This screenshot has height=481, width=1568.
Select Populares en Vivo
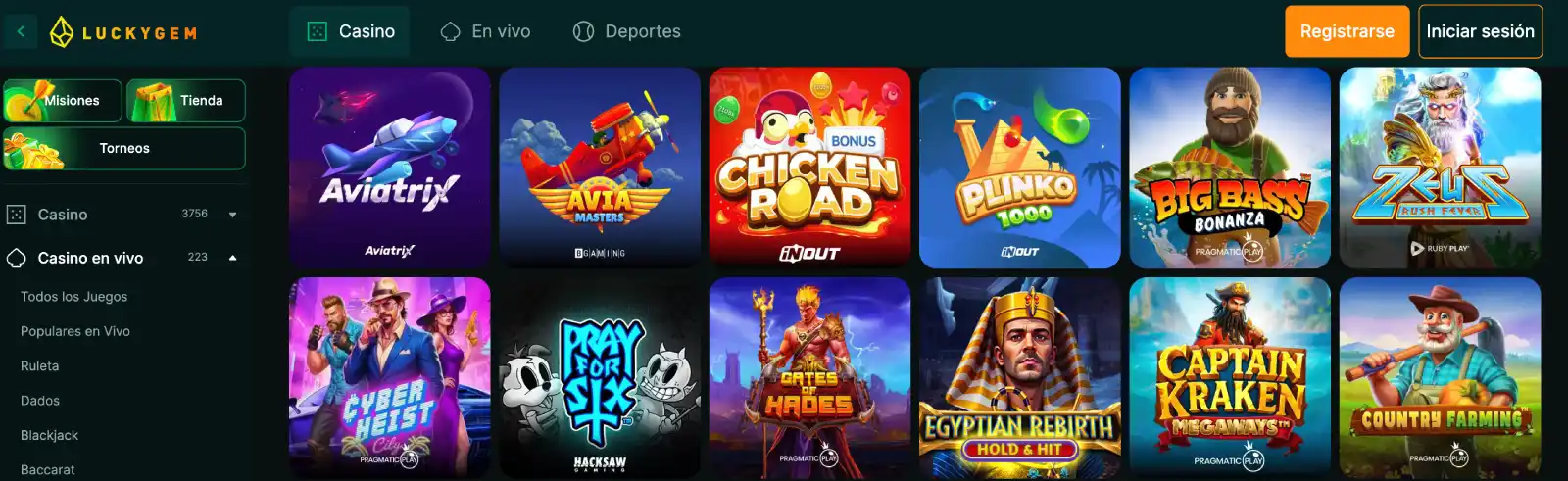click(75, 331)
